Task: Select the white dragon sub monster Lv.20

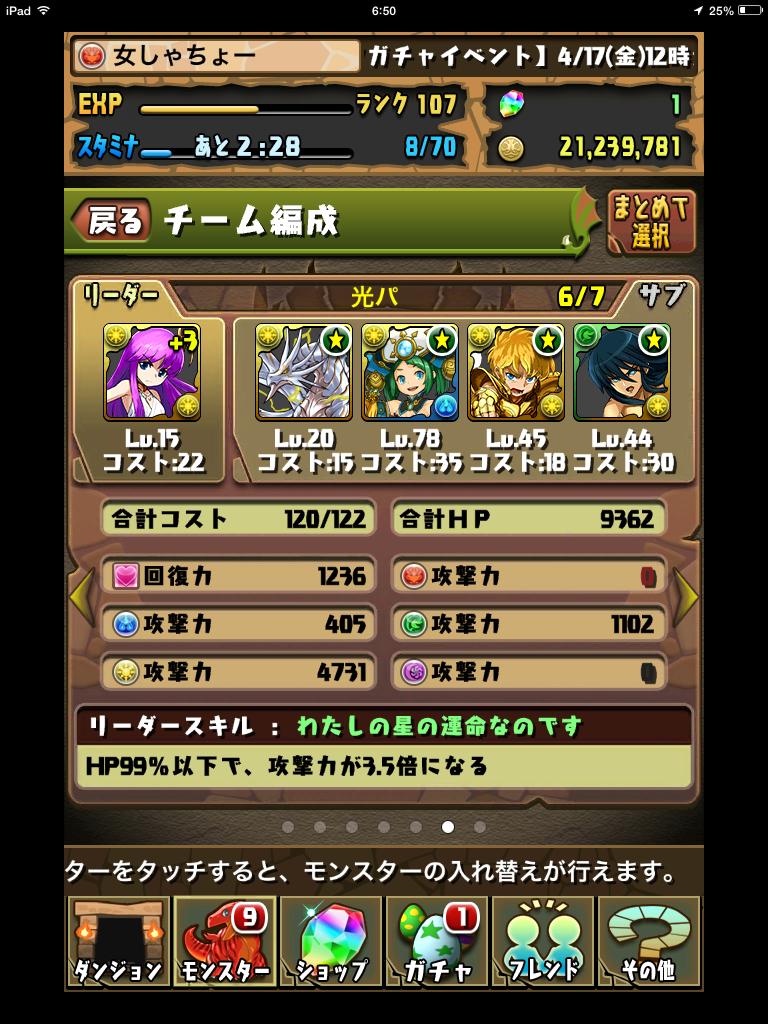Action: click(x=304, y=372)
